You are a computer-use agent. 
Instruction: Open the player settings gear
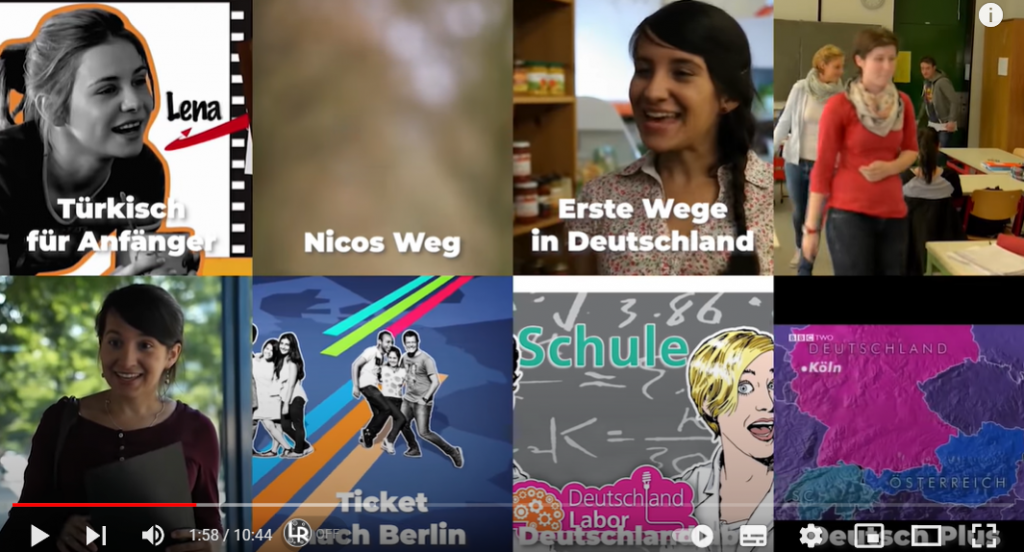[812, 535]
